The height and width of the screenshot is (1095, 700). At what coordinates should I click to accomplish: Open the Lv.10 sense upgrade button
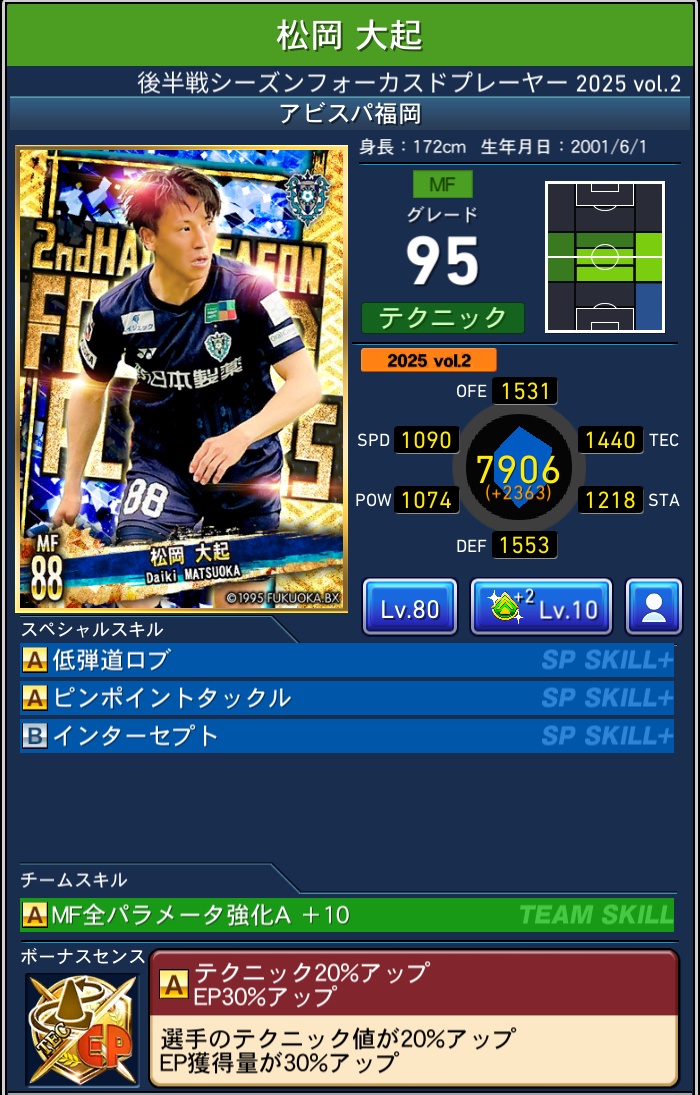click(x=540, y=607)
